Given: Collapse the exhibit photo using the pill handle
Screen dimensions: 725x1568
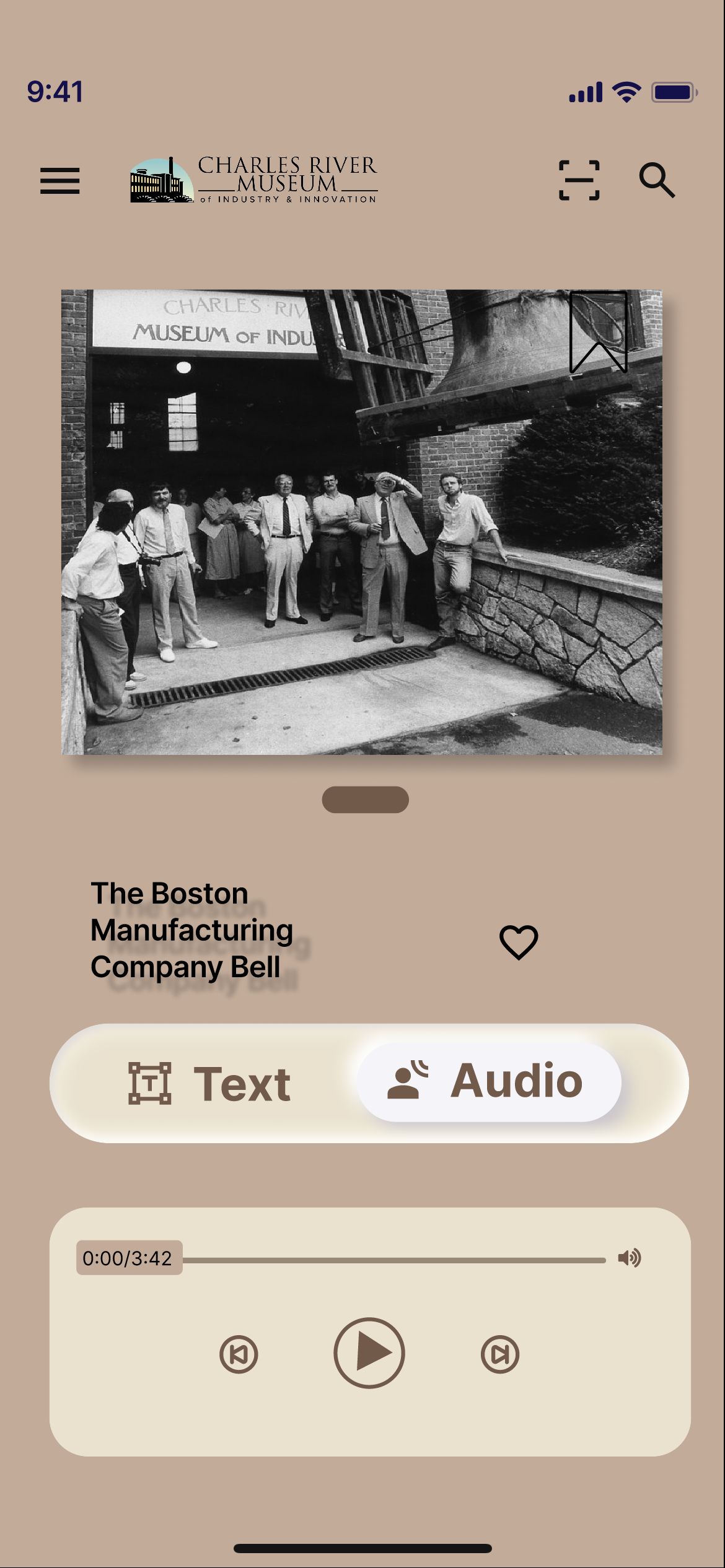Looking at the screenshot, I should coord(365,799).
